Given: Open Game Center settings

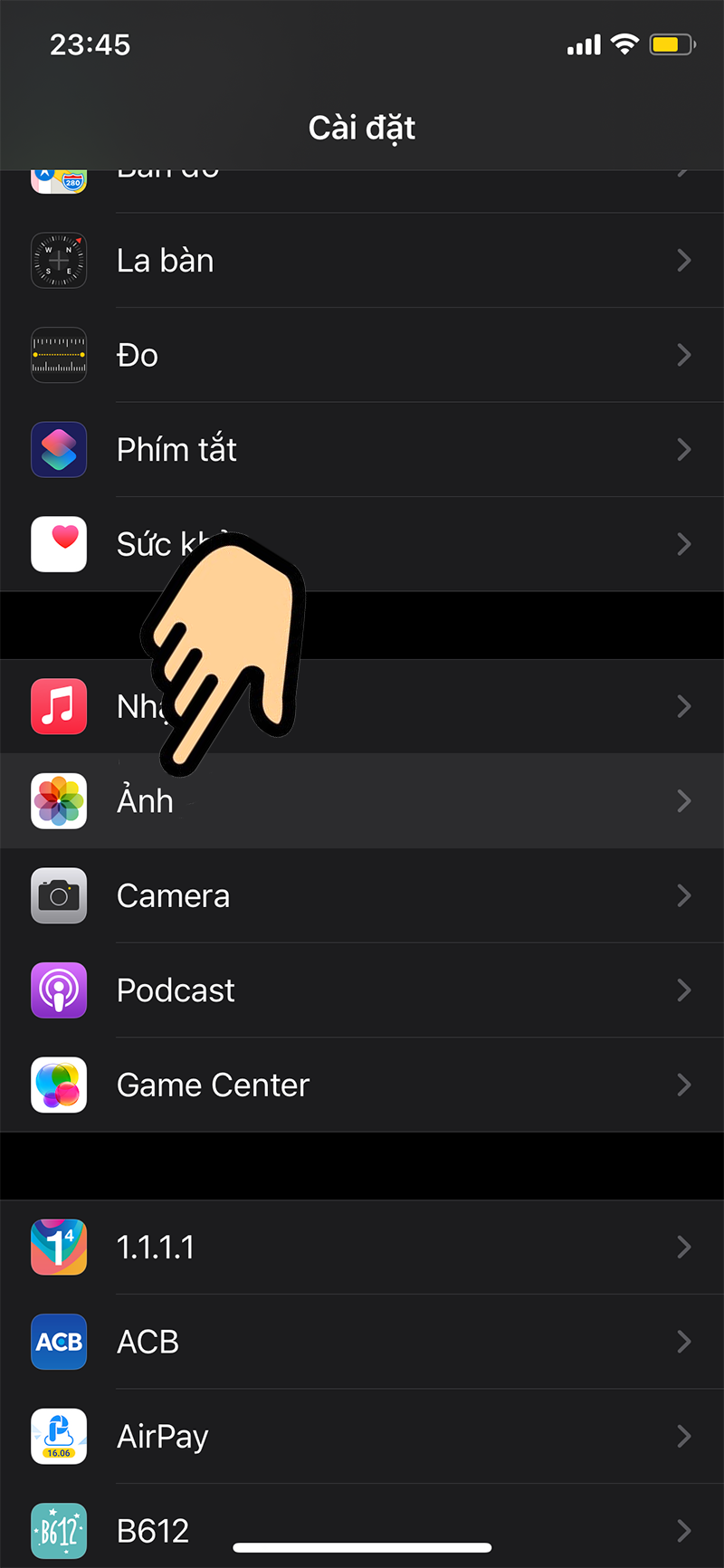Looking at the screenshot, I should point(362,1085).
